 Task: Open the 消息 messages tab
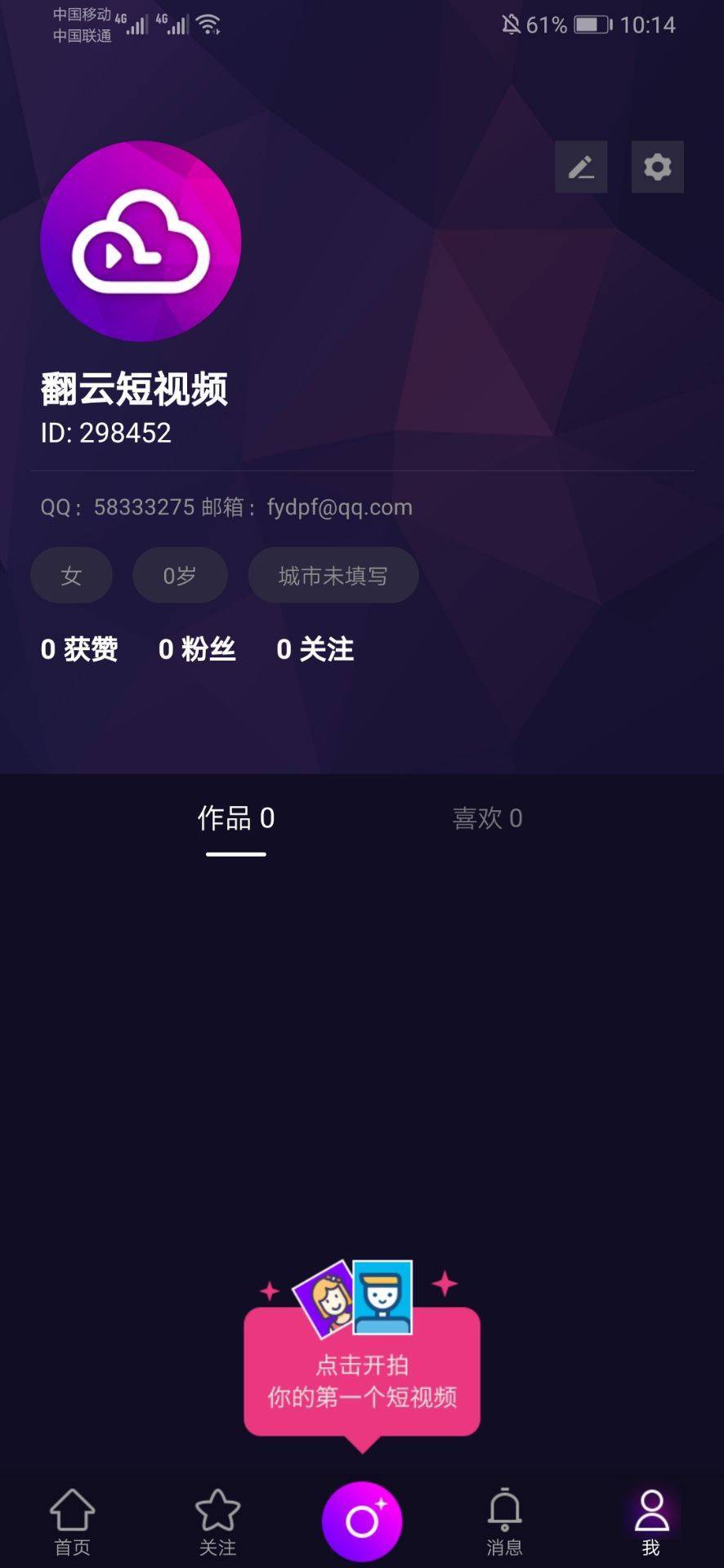pos(504,1521)
